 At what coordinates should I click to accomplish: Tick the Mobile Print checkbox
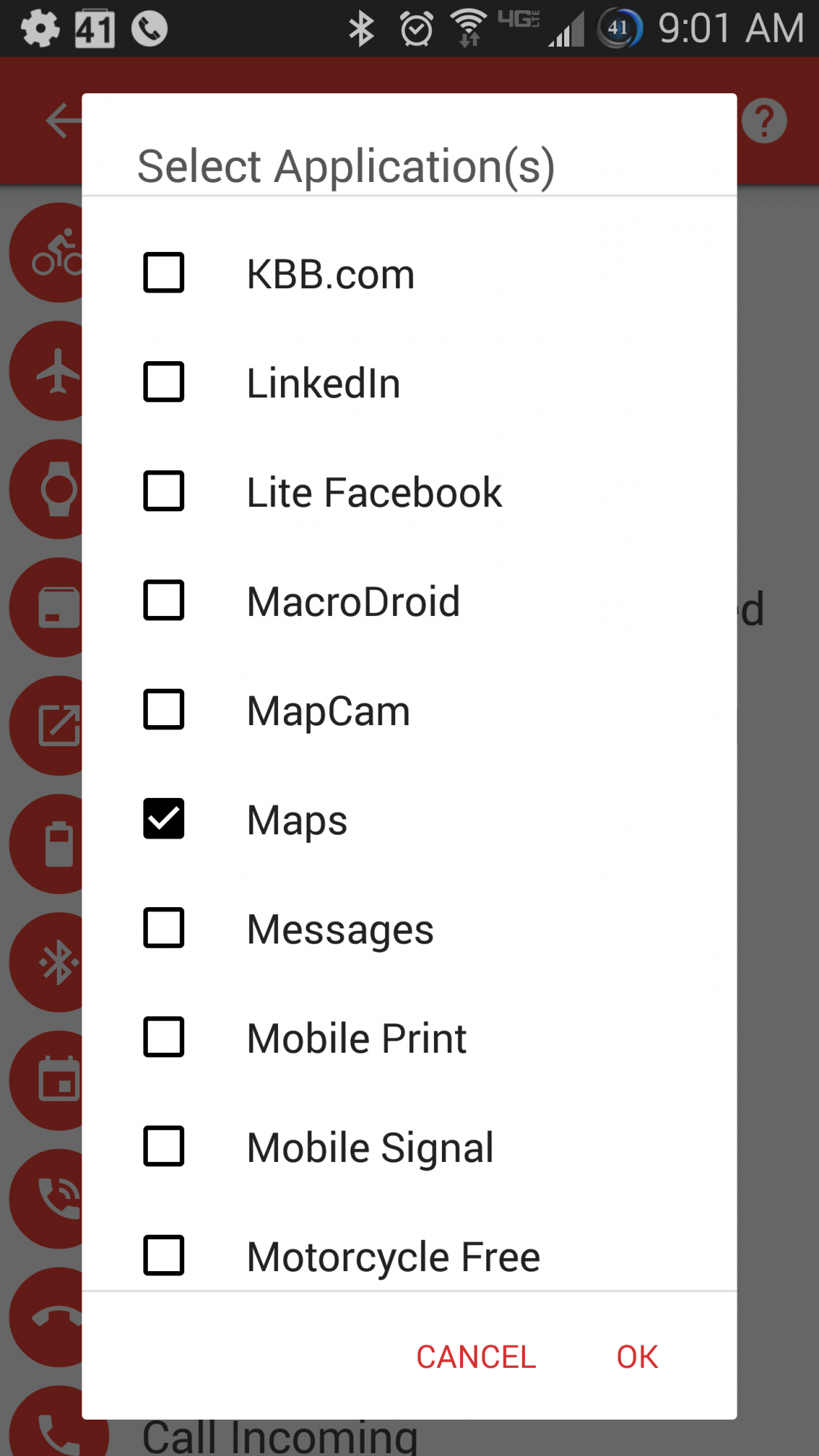click(x=164, y=1037)
